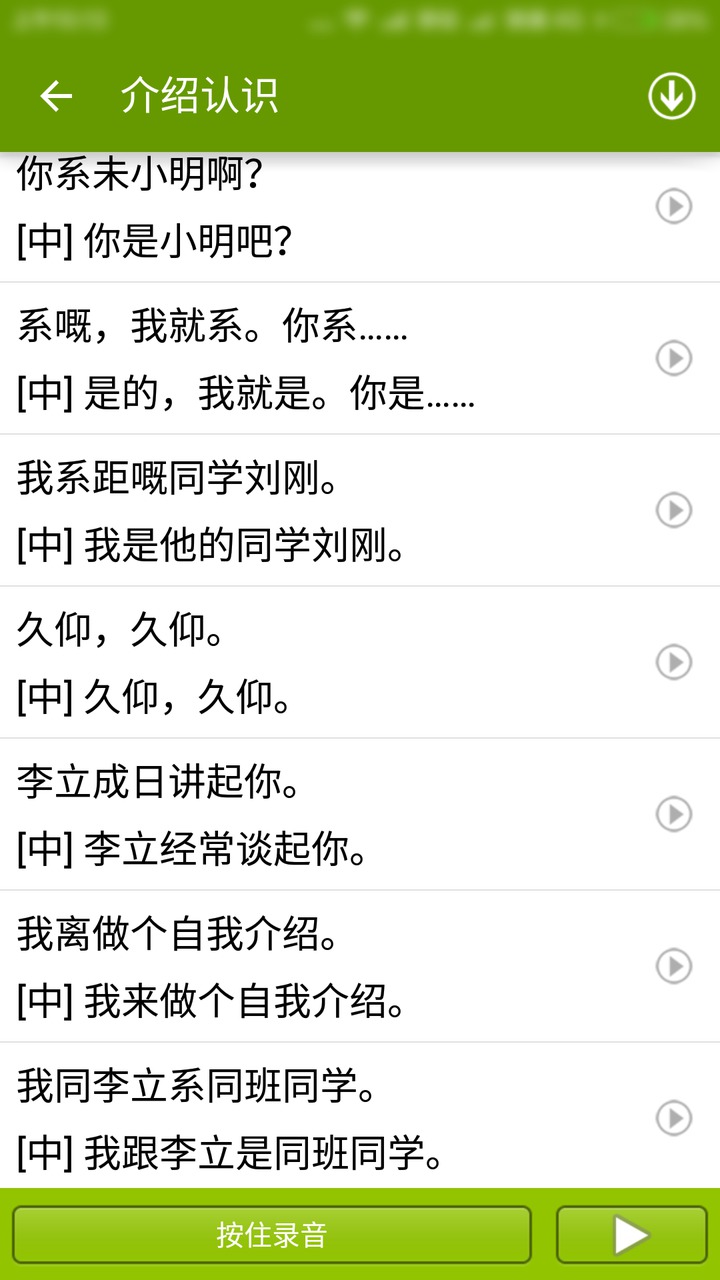This screenshot has height=1280, width=720.
Task: Open the 我来做个自我介绍 entry
Action: [x=300, y=967]
